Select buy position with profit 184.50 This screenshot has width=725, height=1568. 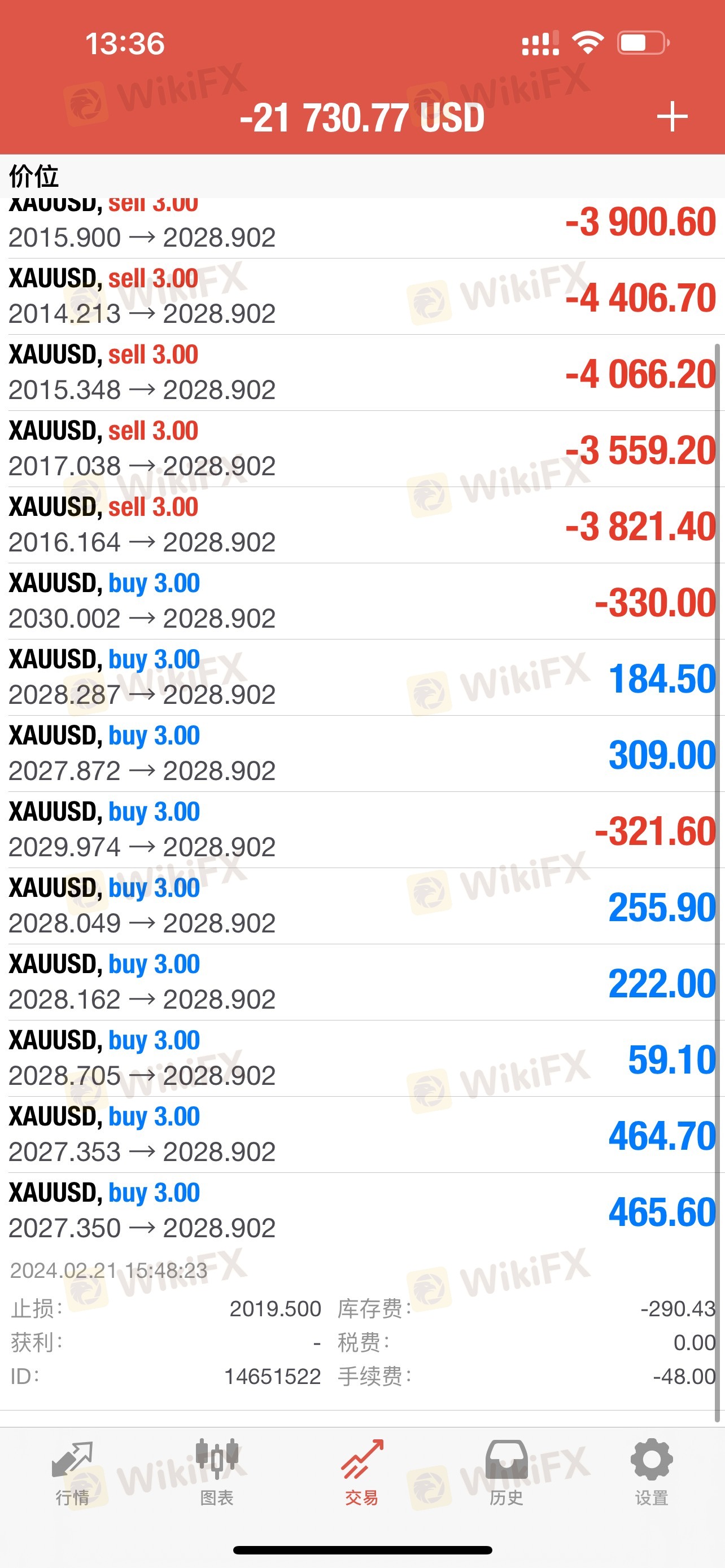coord(362,677)
